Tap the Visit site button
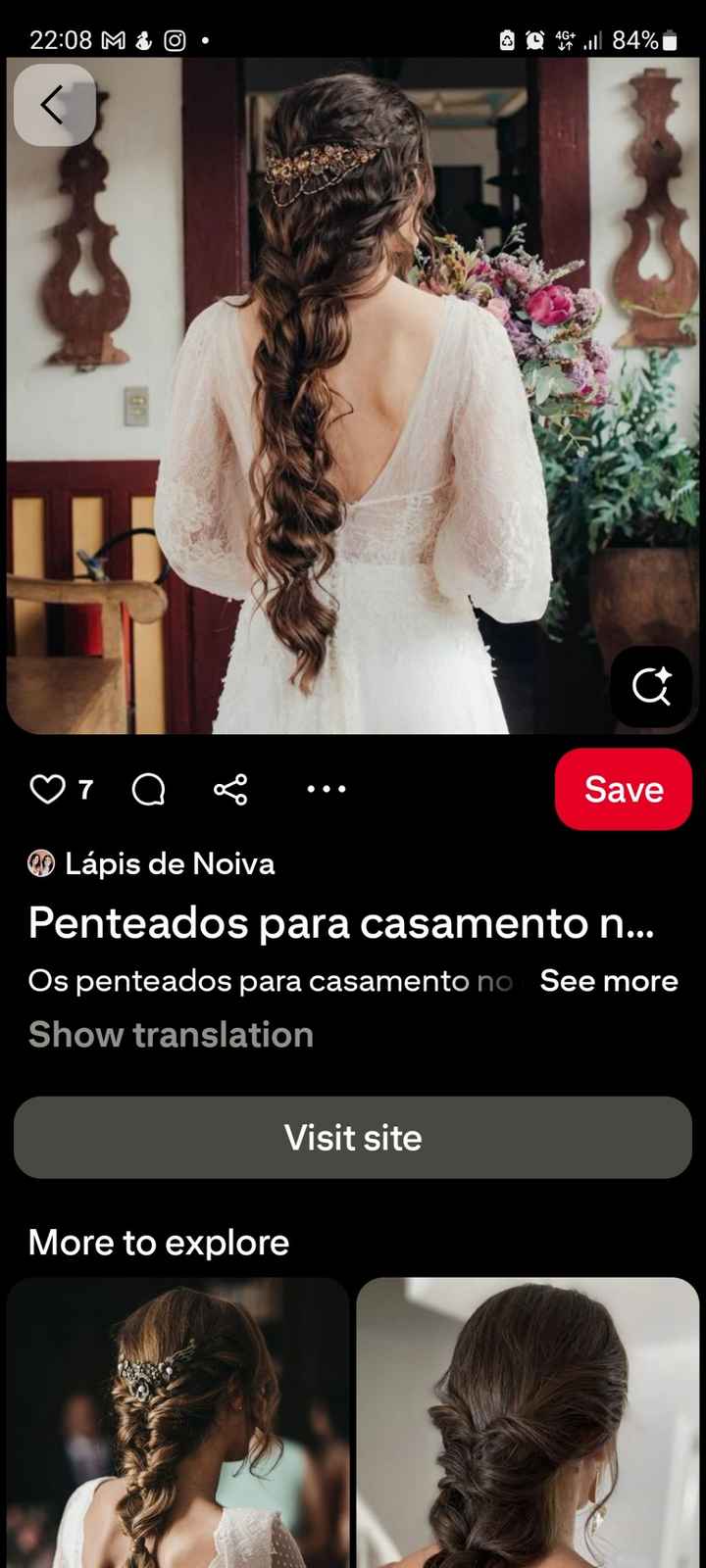Screen dimensions: 706x1568 pos(353,1138)
